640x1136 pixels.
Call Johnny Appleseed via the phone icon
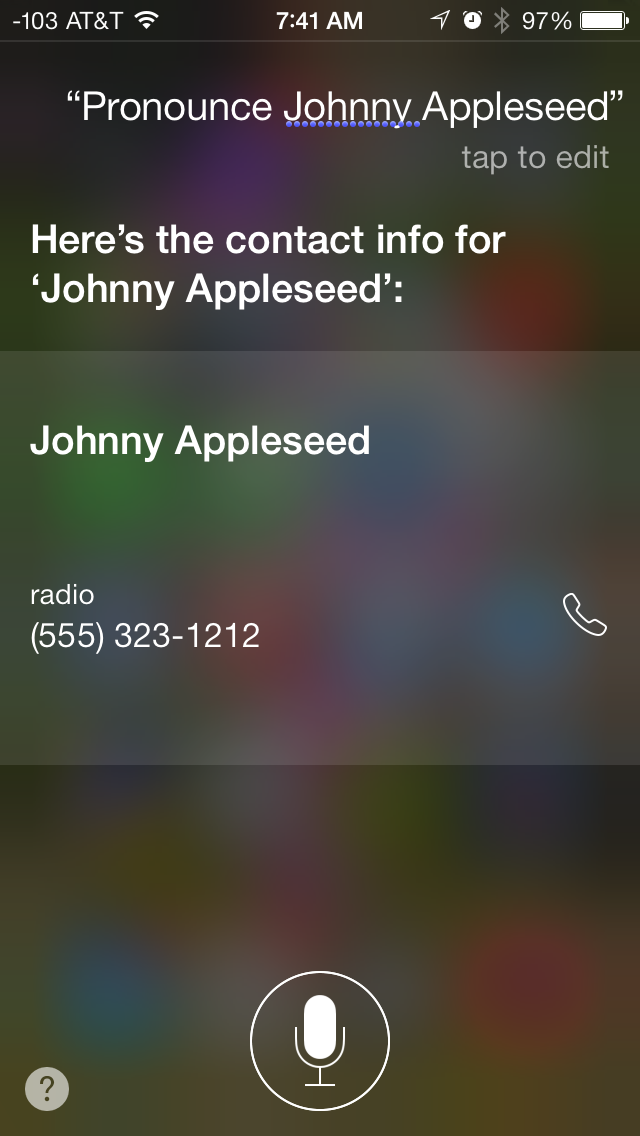click(584, 614)
